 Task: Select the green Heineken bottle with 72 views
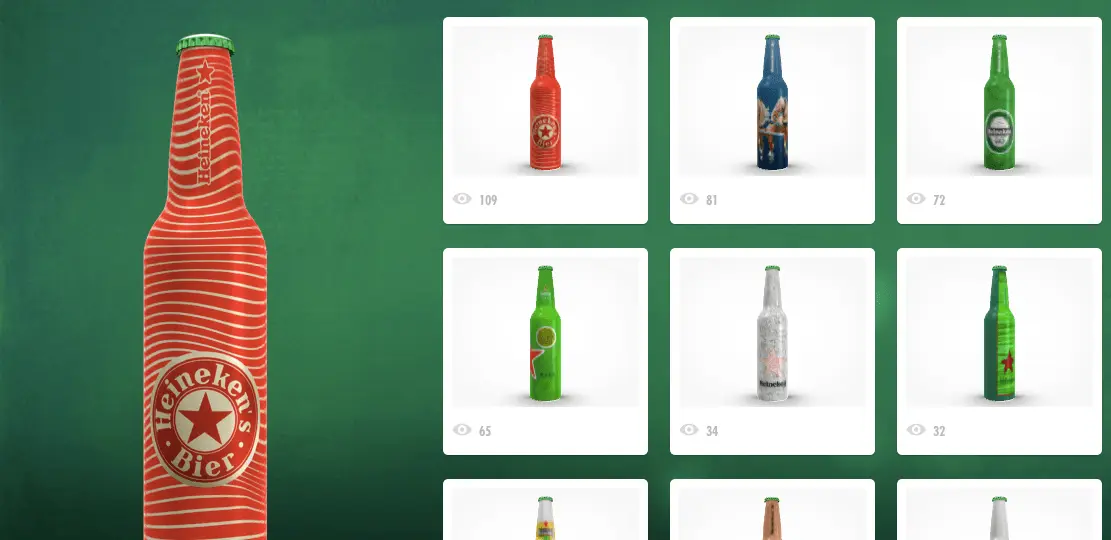pyautogui.click(x=998, y=103)
